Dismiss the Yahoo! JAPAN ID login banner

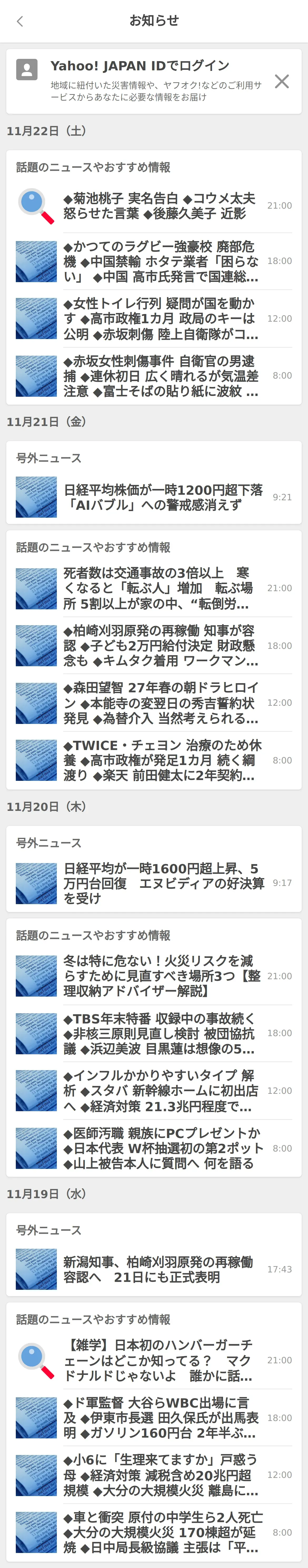[x=281, y=81]
